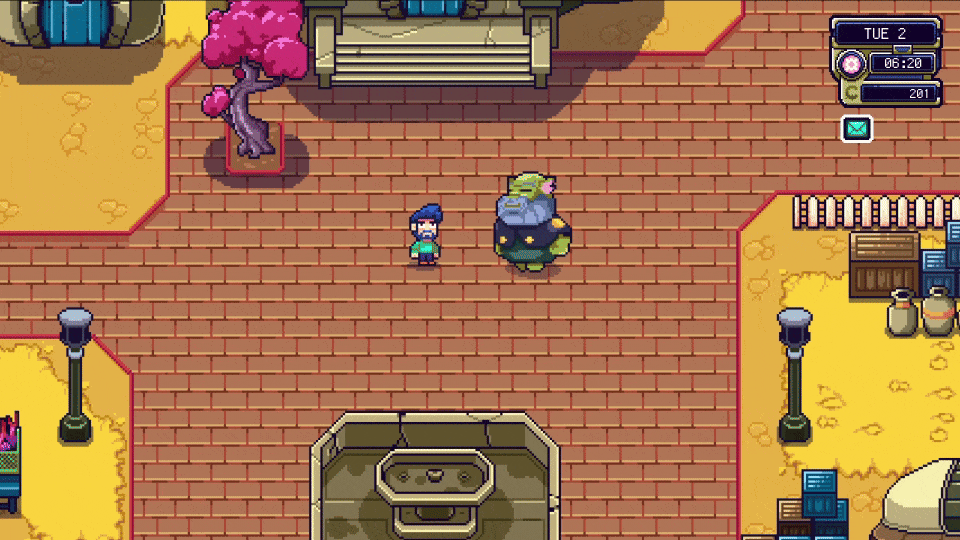Viewport: 960px width, 540px height.
Task: Open the mail envelope notification
Action: [857, 128]
